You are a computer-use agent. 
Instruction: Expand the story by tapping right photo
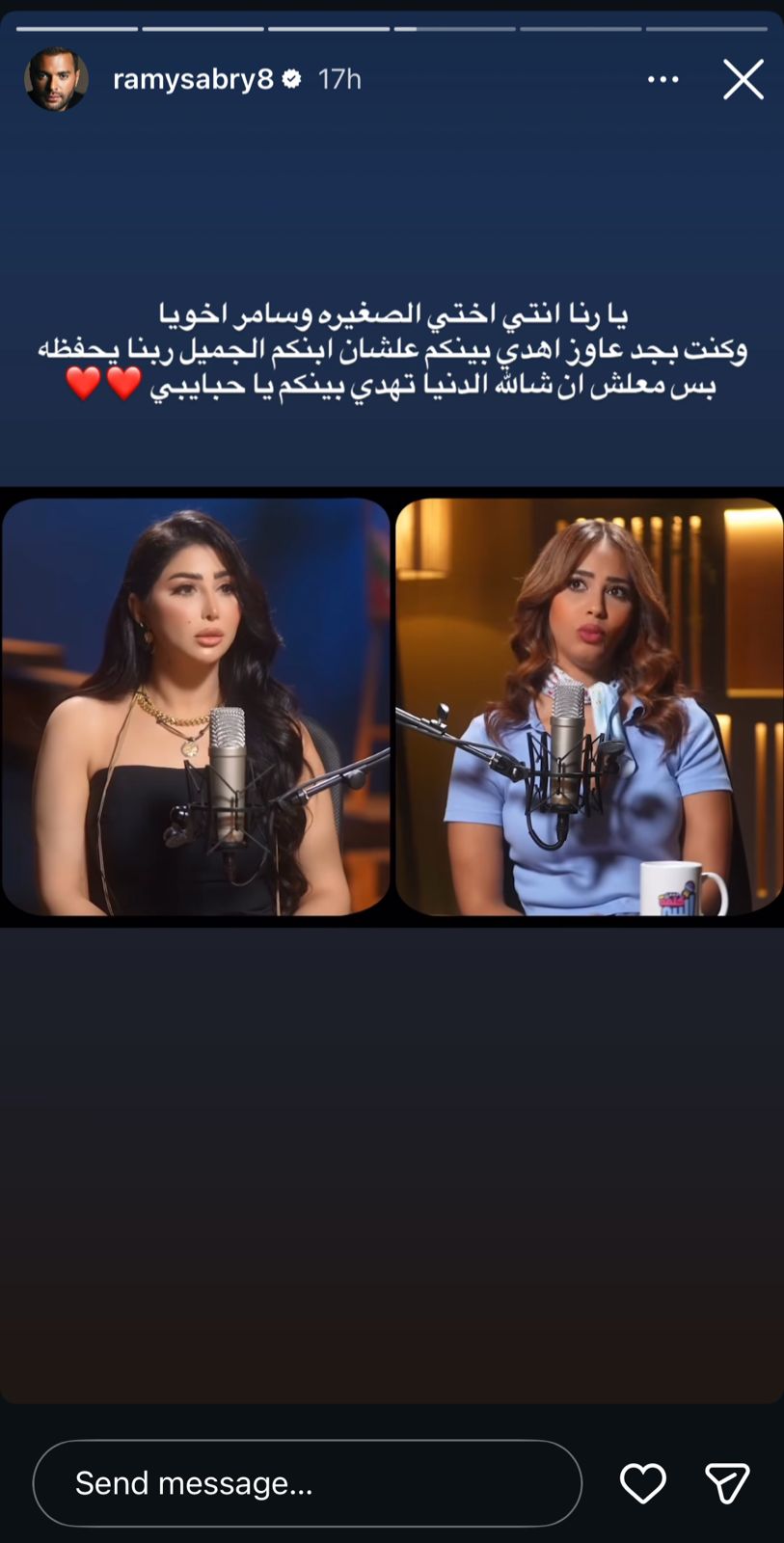pyautogui.click(x=588, y=704)
